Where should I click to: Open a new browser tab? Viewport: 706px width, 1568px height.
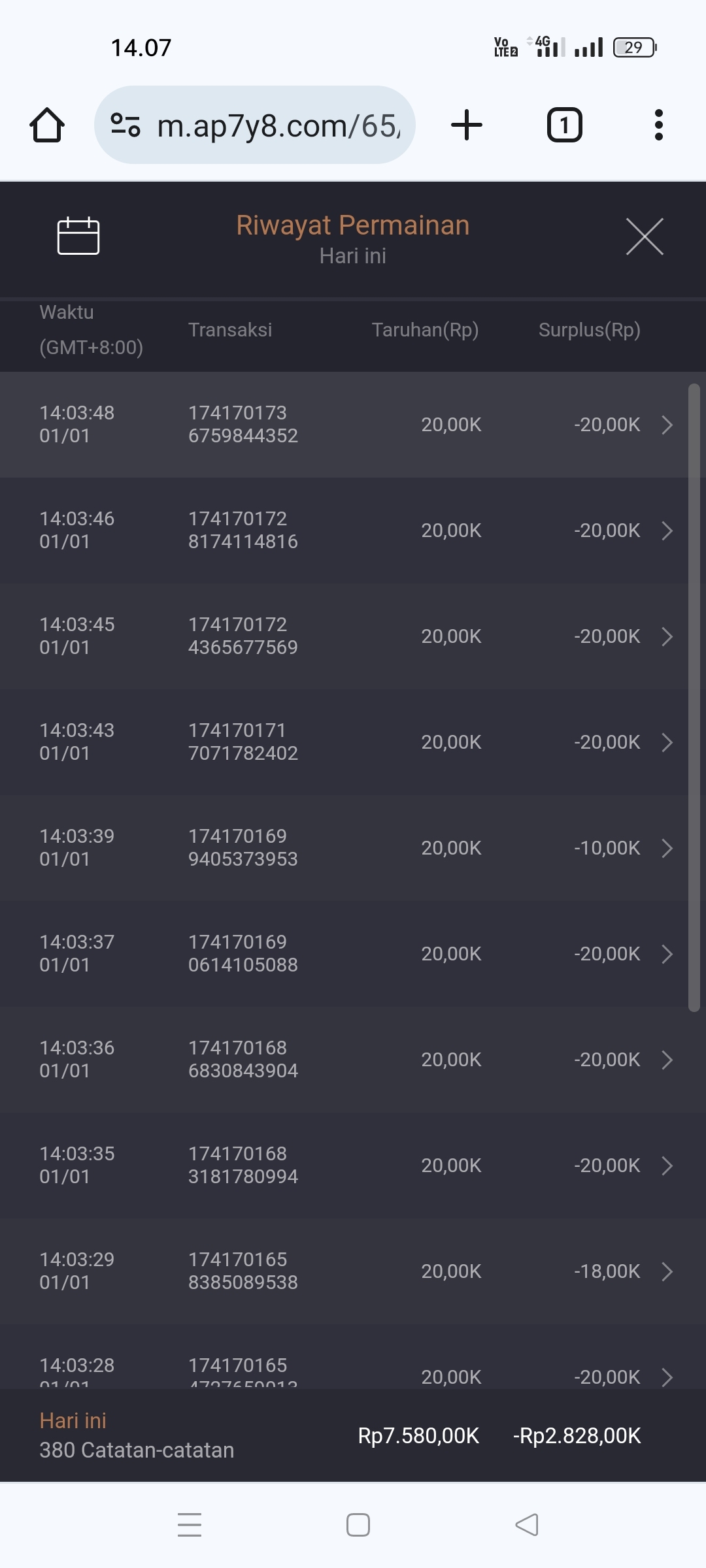[467, 125]
